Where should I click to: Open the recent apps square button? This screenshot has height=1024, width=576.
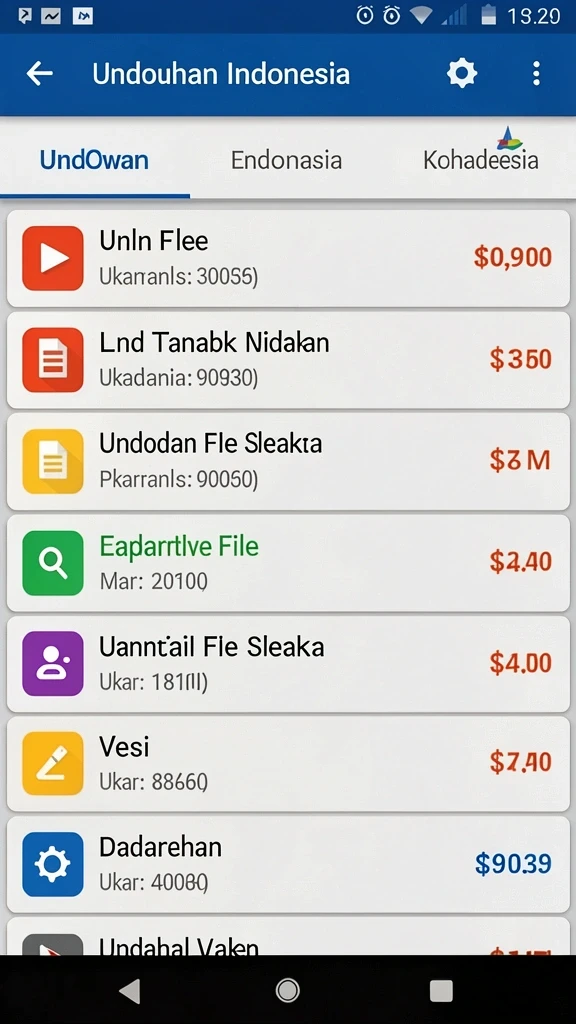[441, 991]
